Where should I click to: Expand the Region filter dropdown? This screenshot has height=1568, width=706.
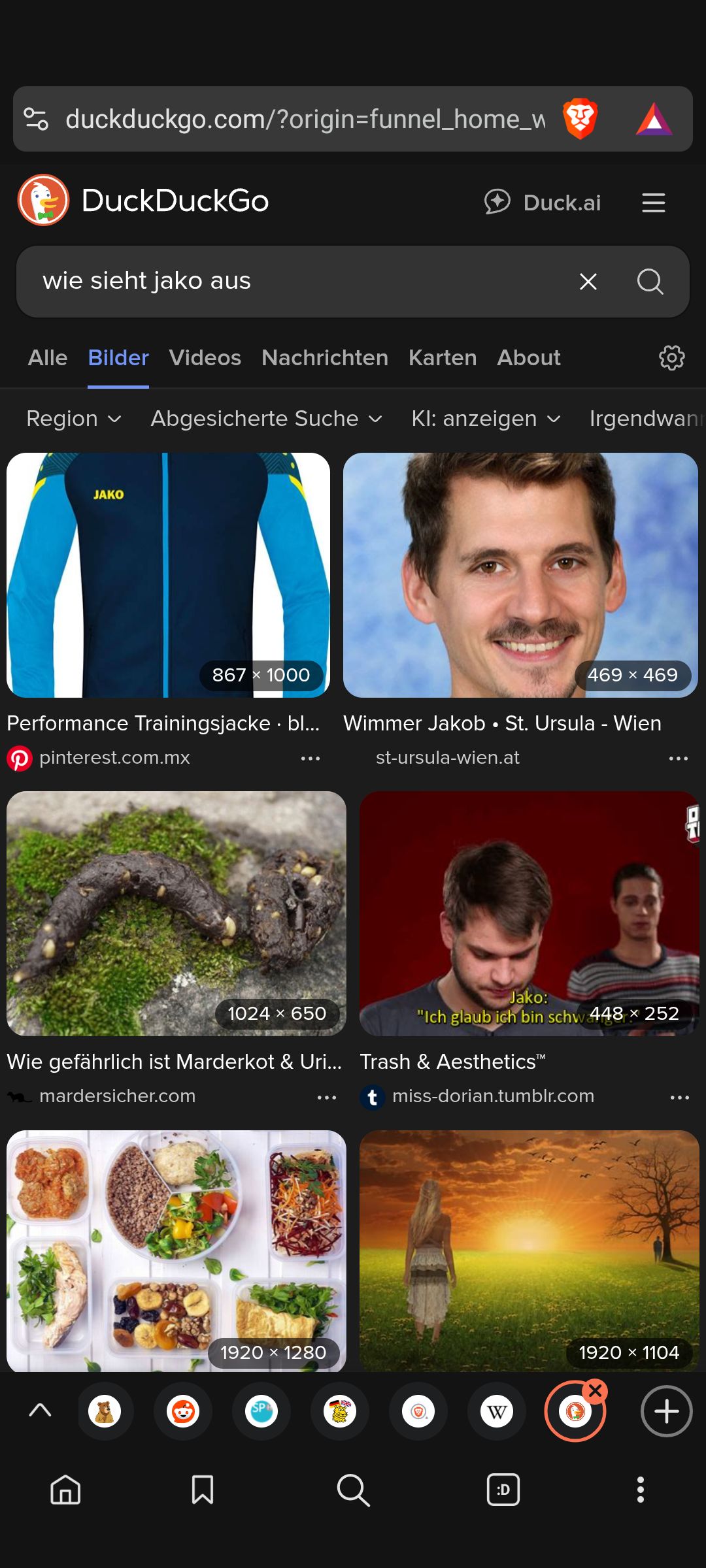click(x=74, y=419)
